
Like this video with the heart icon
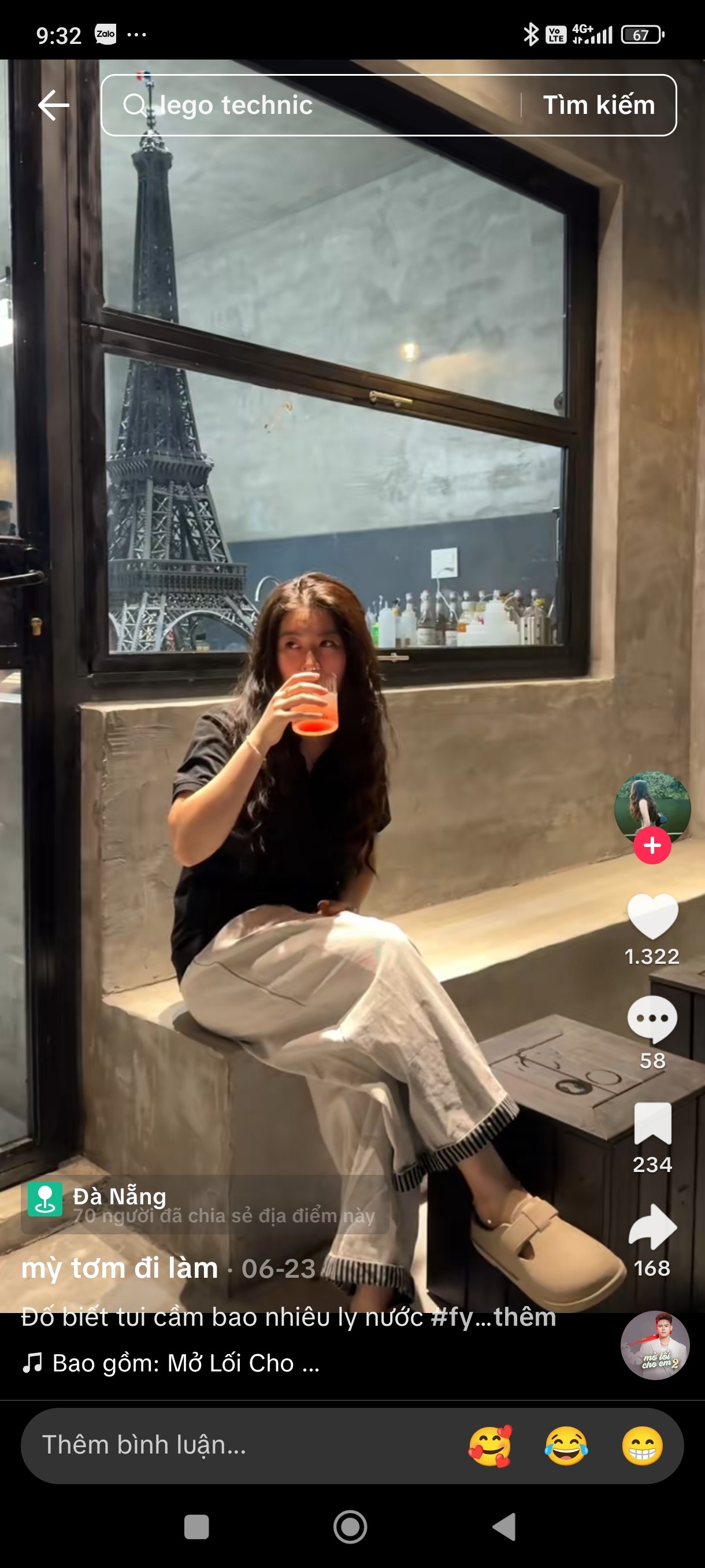[652, 916]
